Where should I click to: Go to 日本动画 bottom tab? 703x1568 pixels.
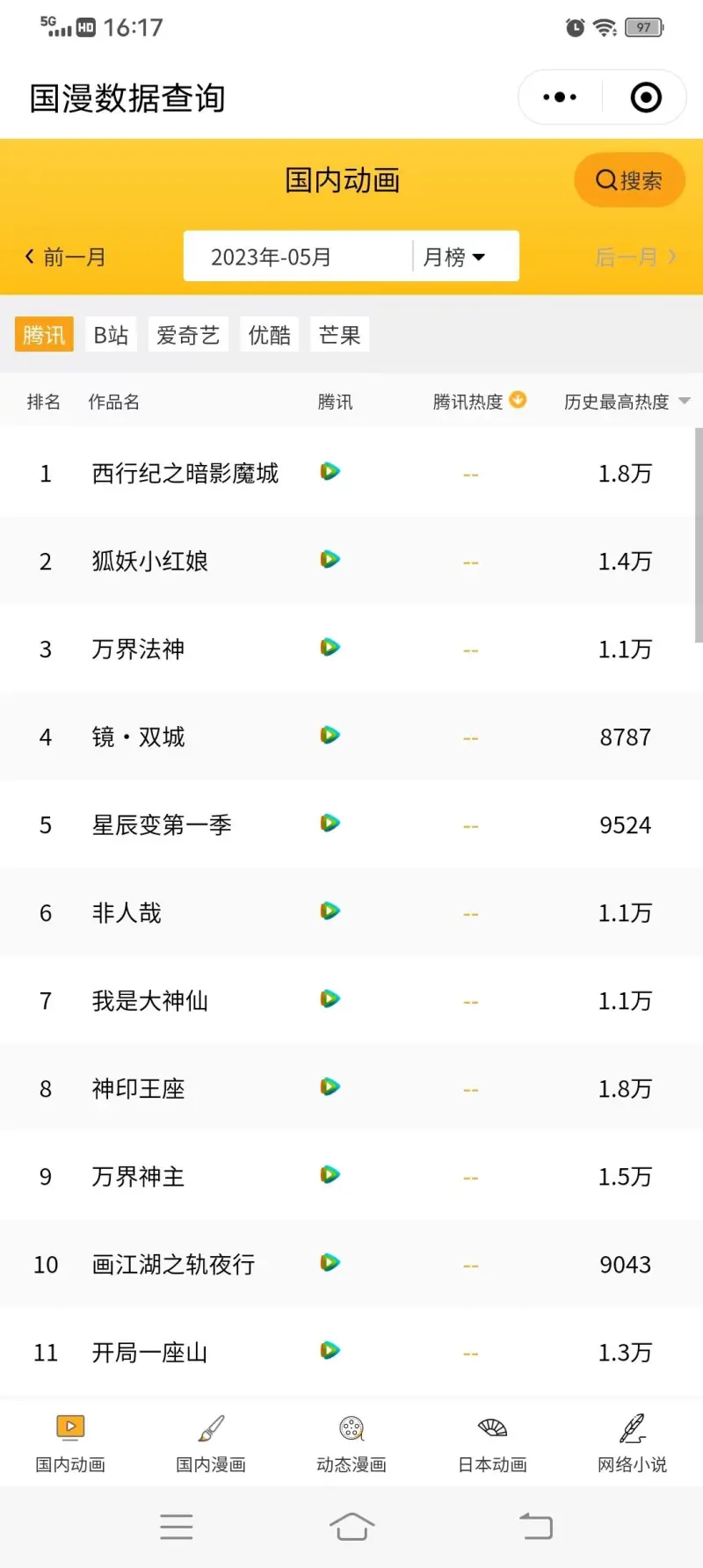coord(492,1443)
